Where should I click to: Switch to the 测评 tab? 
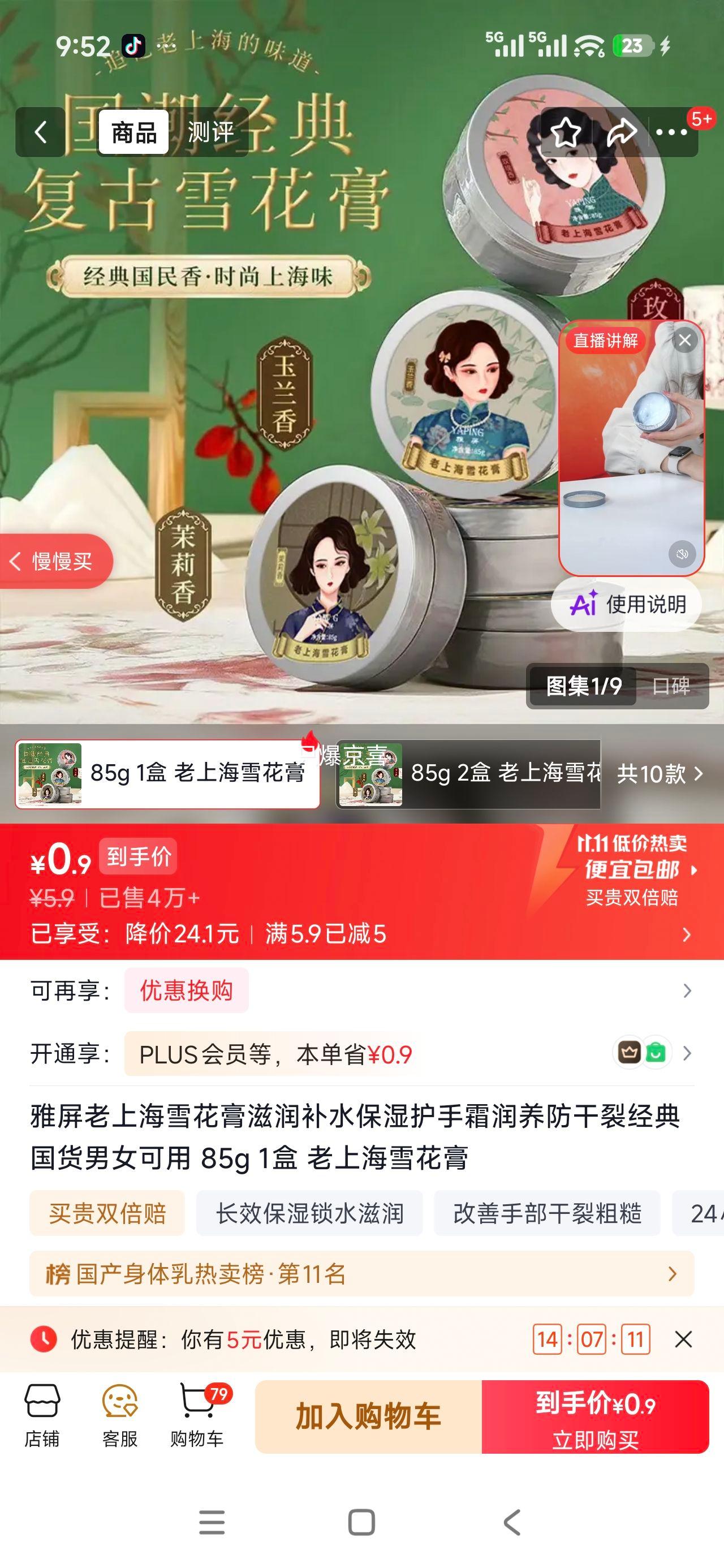coord(210,132)
